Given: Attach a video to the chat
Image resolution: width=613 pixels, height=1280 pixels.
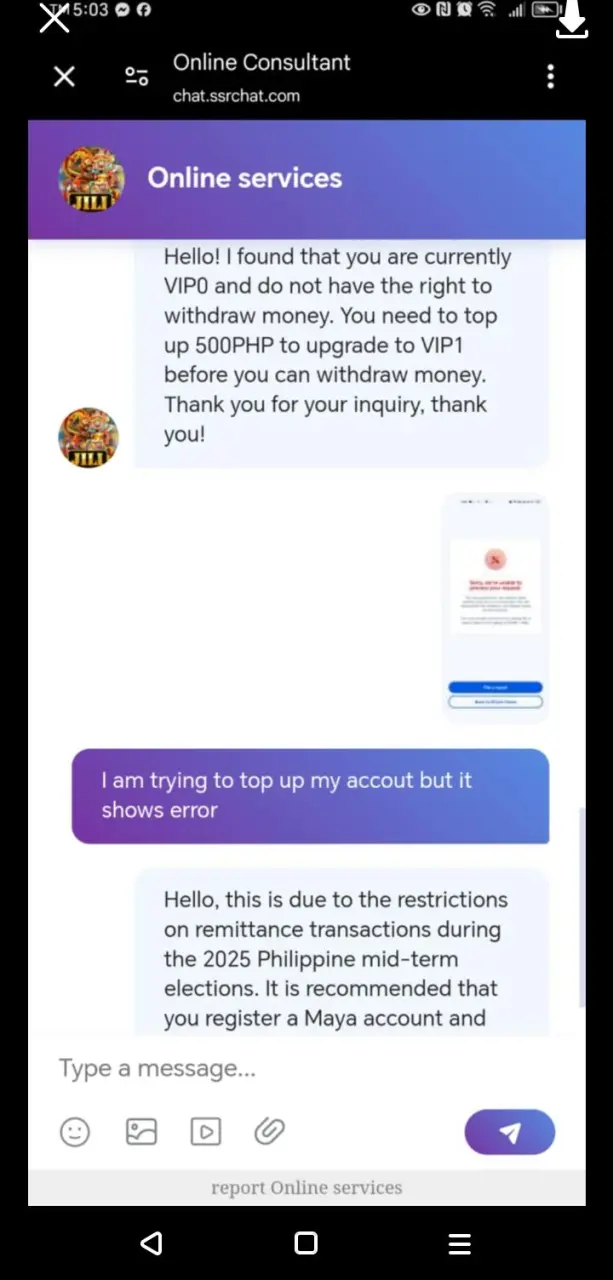Looking at the screenshot, I should [x=205, y=1131].
